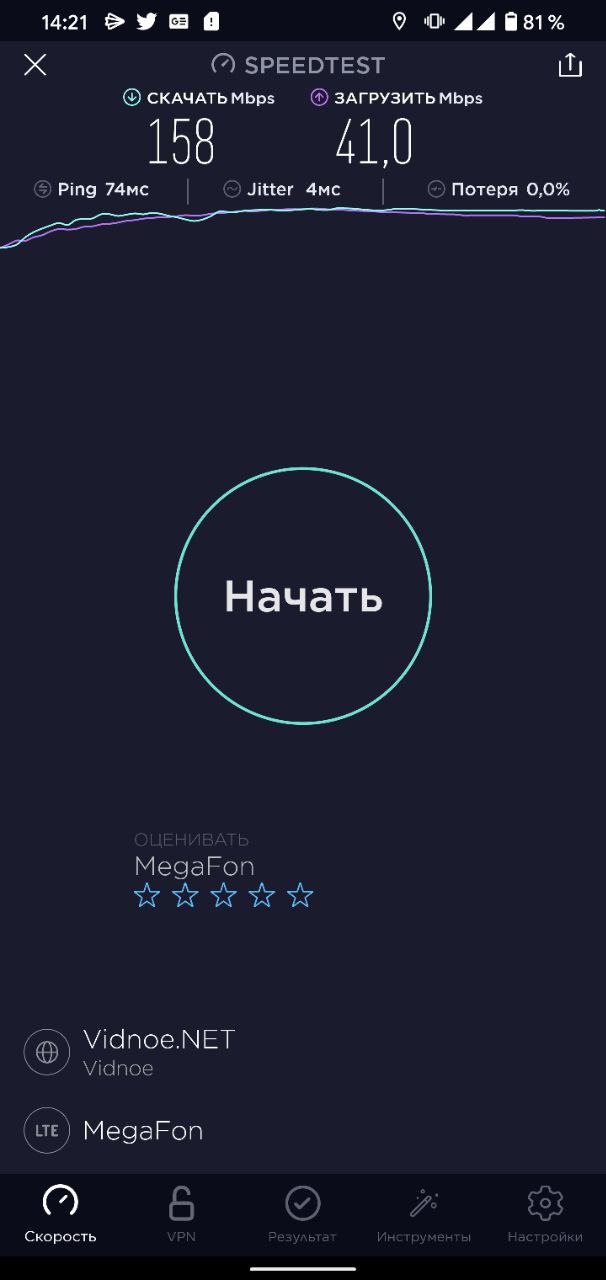Open the Настройки tab
Viewport: 606px width, 1280px height.
(544, 1214)
